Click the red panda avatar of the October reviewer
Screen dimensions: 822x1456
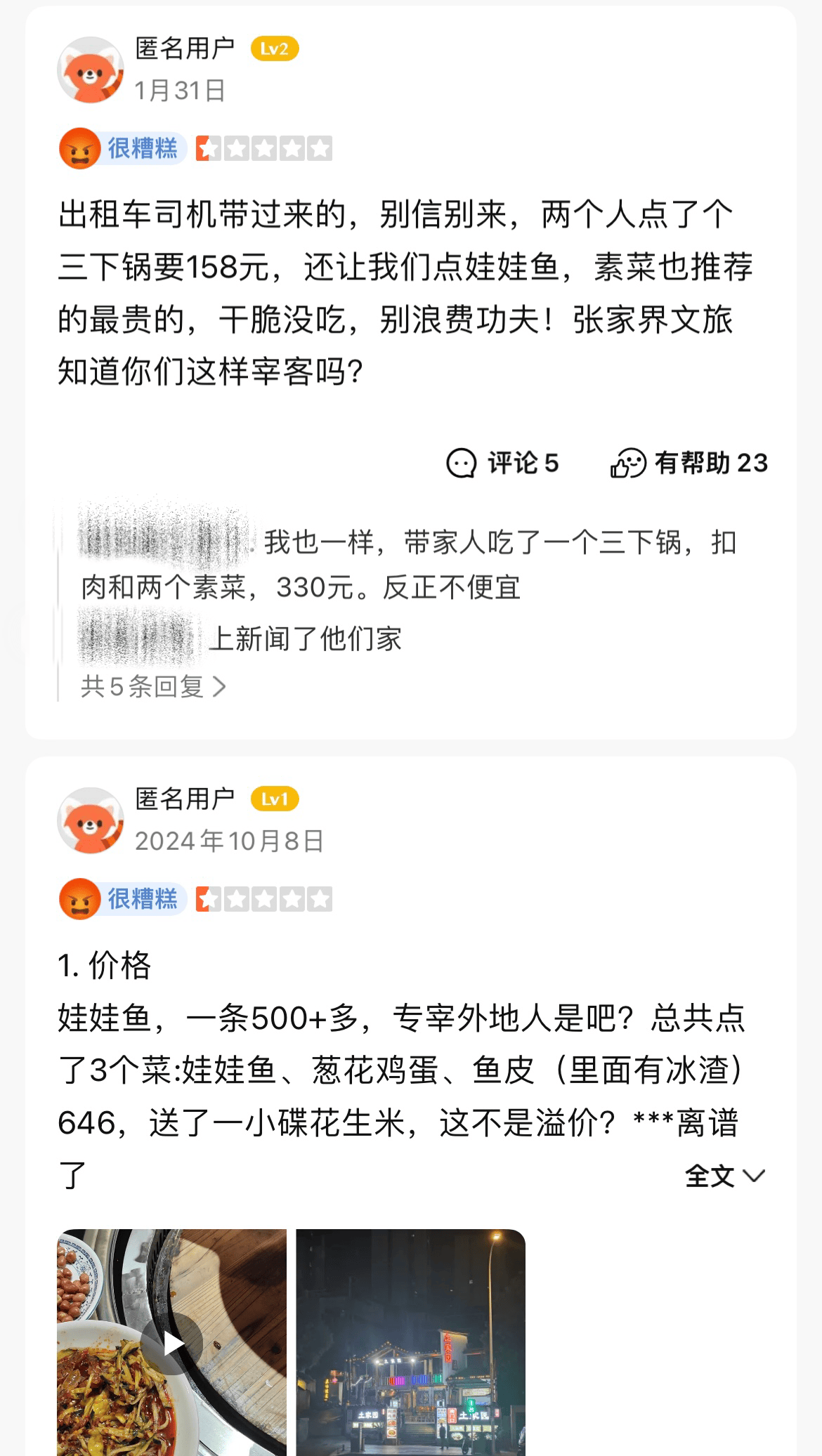click(x=90, y=820)
